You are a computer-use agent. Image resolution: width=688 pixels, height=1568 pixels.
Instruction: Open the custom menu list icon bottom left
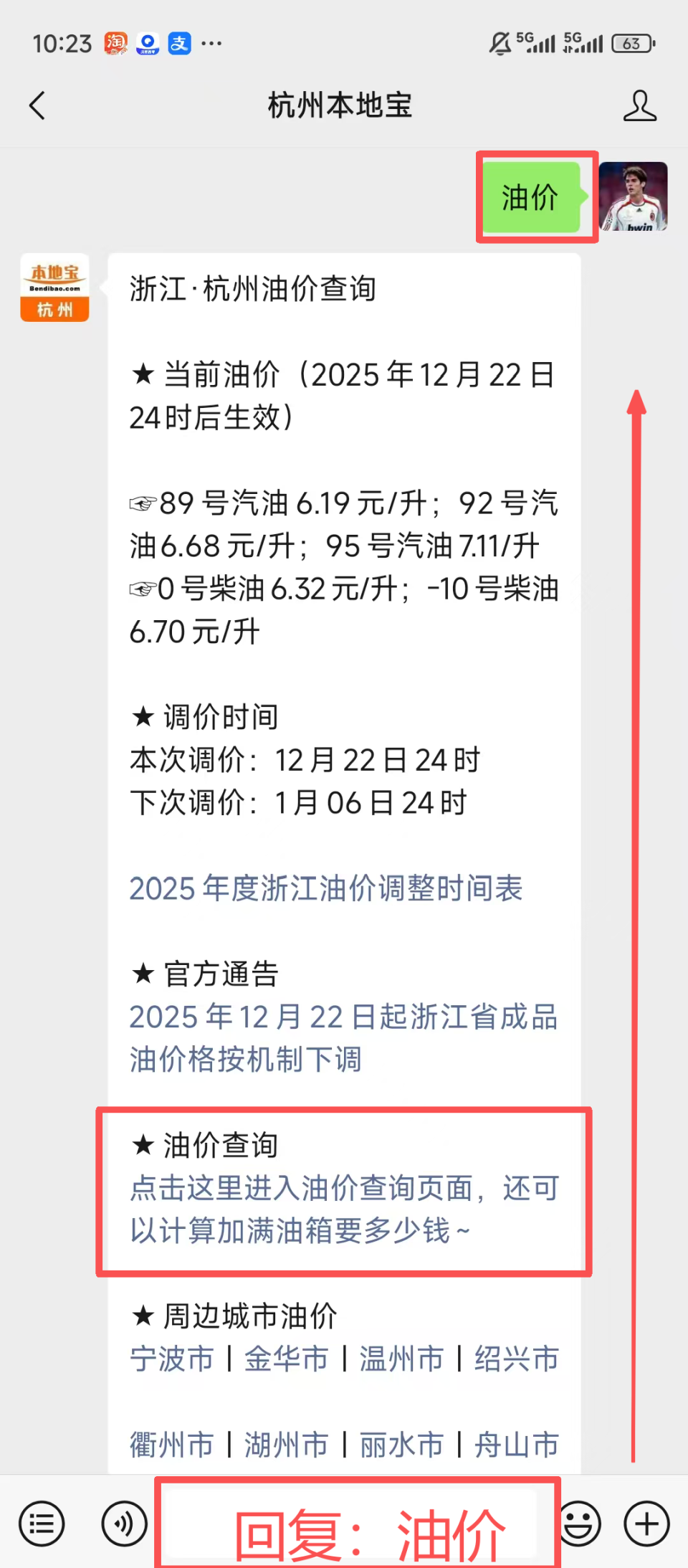click(42, 1524)
